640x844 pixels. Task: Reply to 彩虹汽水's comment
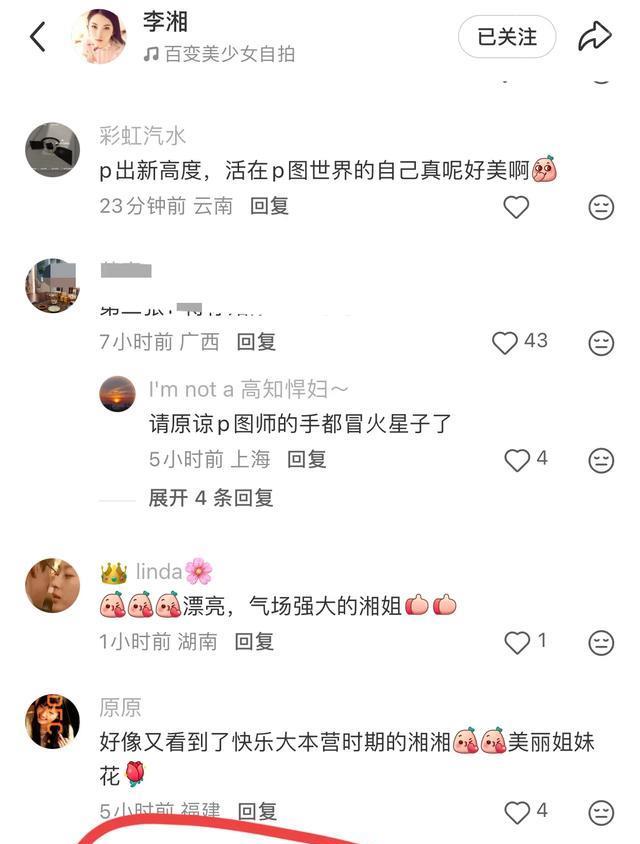[x=269, y=206]
